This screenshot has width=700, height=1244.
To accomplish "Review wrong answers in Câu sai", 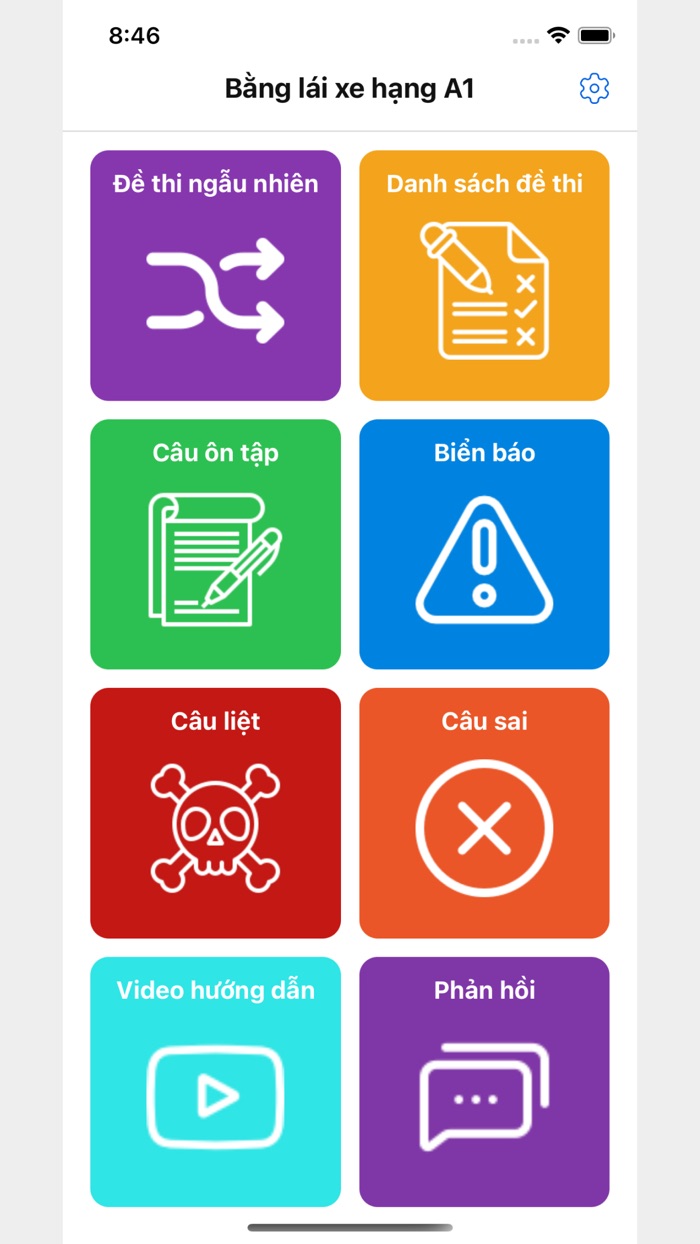I will click(484, 813).
